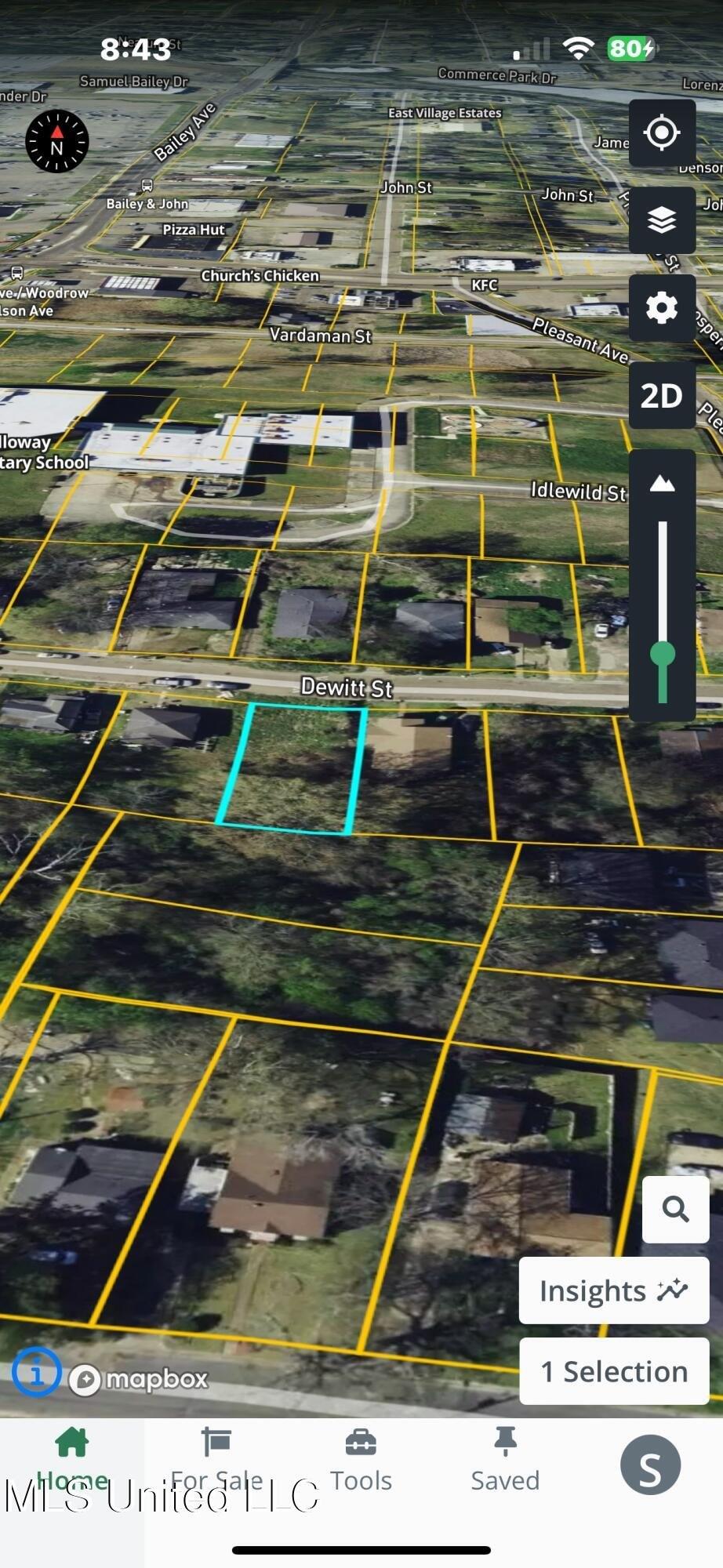Center map on my current location

pos(662,132)
